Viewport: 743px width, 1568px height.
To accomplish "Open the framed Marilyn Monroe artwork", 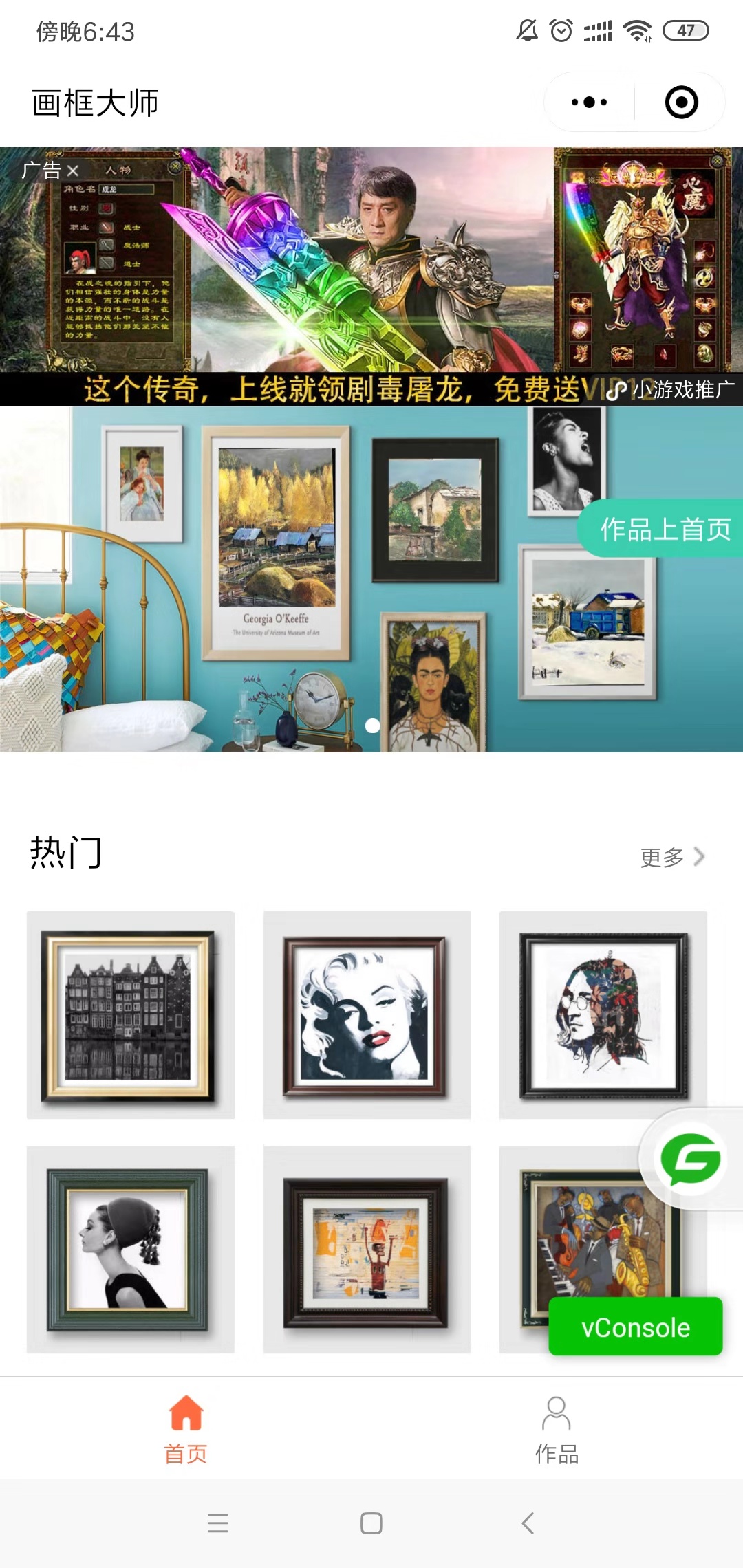I will (x=367, y=1015).
